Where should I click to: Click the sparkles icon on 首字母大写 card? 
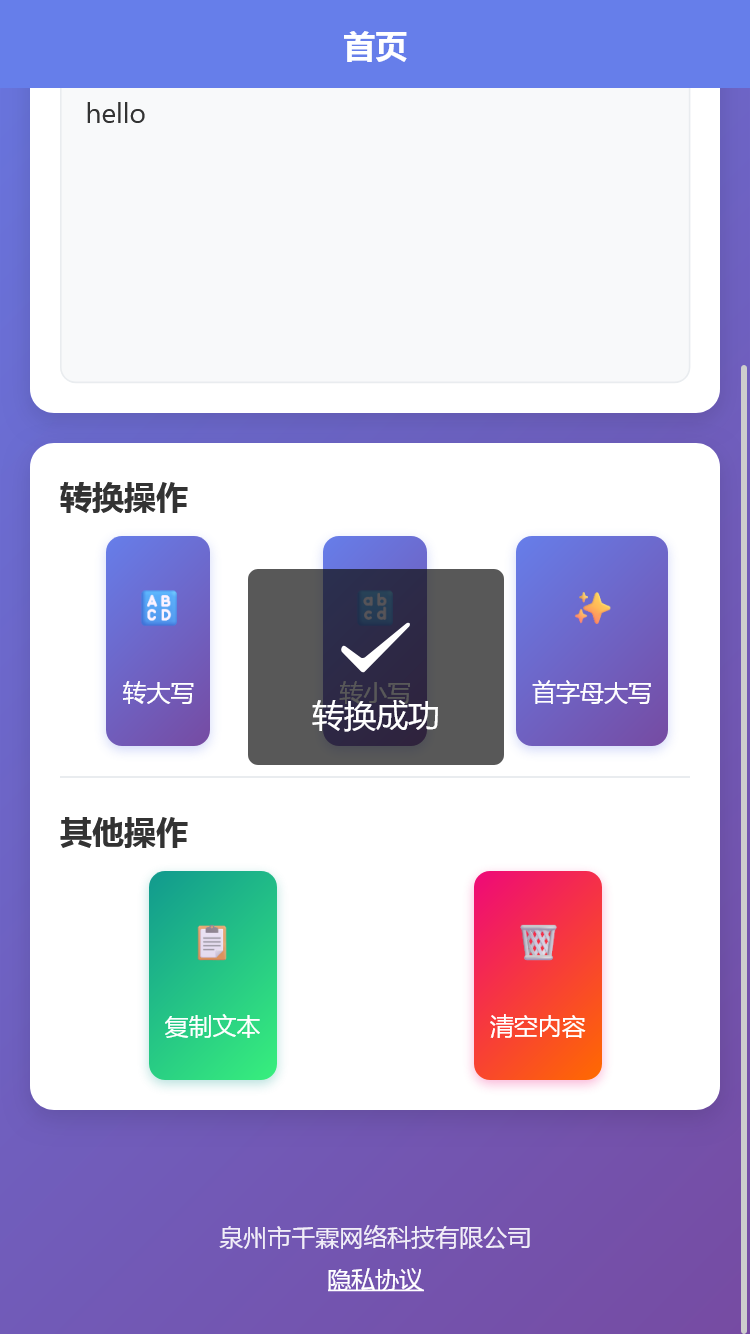[x=591, y=607]
